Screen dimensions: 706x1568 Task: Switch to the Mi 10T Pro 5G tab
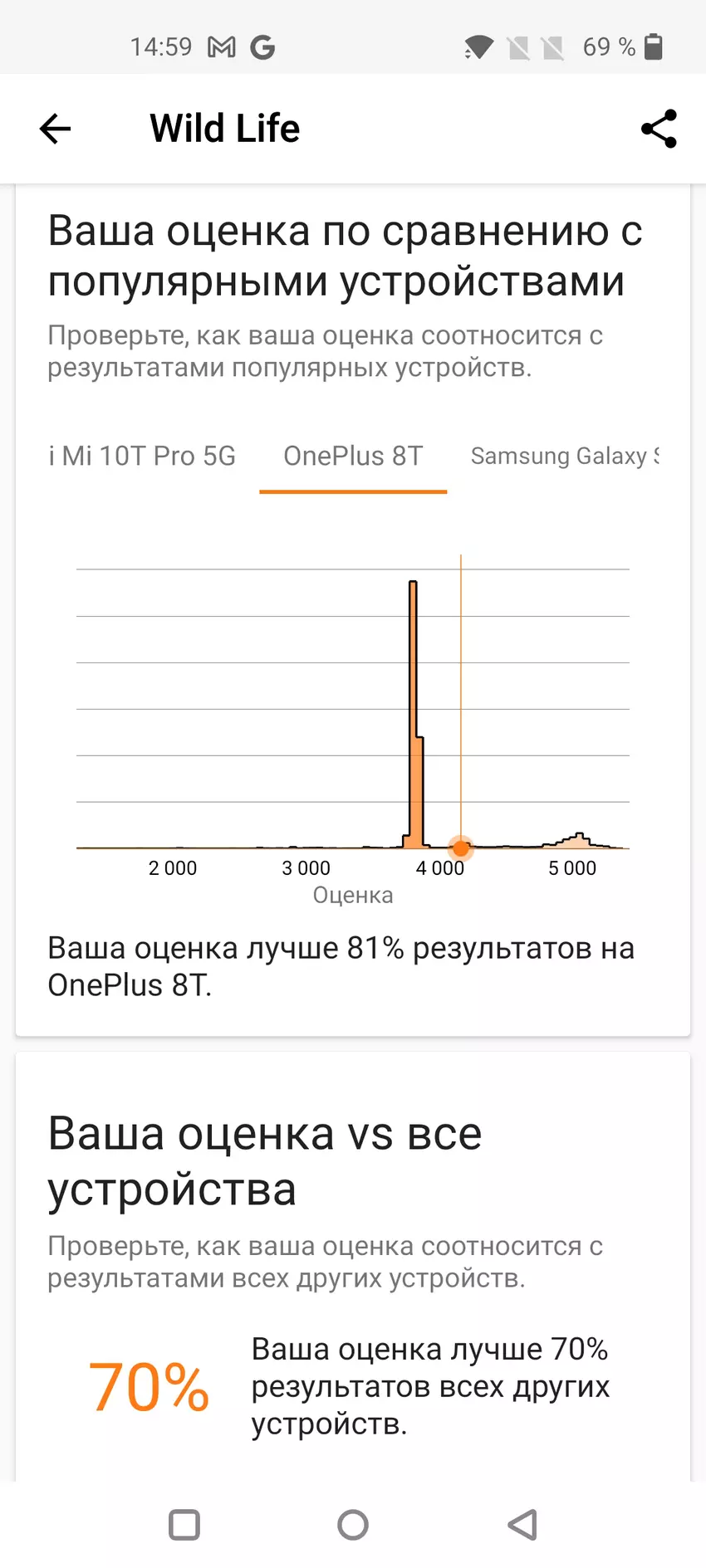point(142,456)
